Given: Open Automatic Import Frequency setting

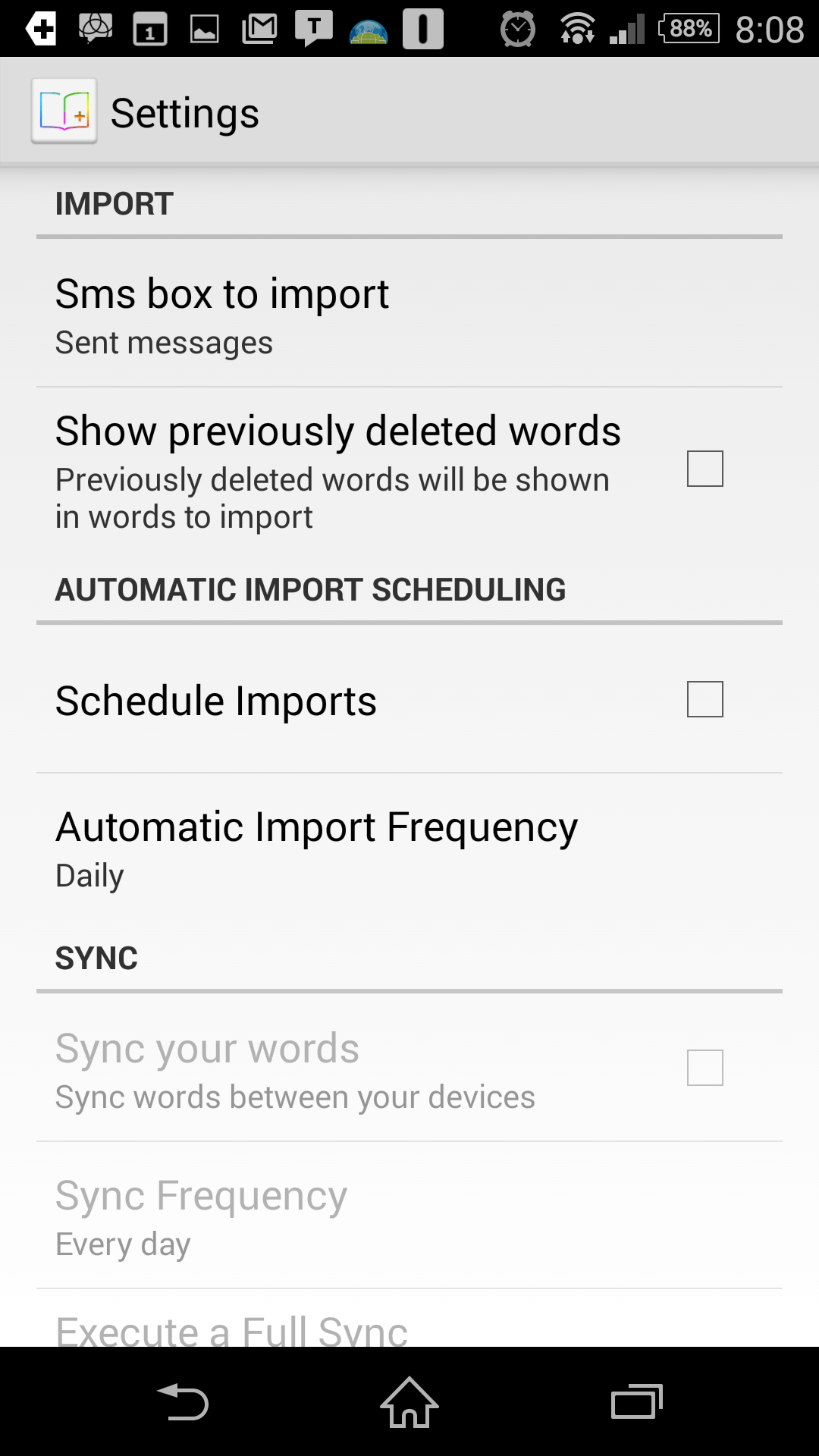Looking at the screenshot, I should (x=409, y=848).
